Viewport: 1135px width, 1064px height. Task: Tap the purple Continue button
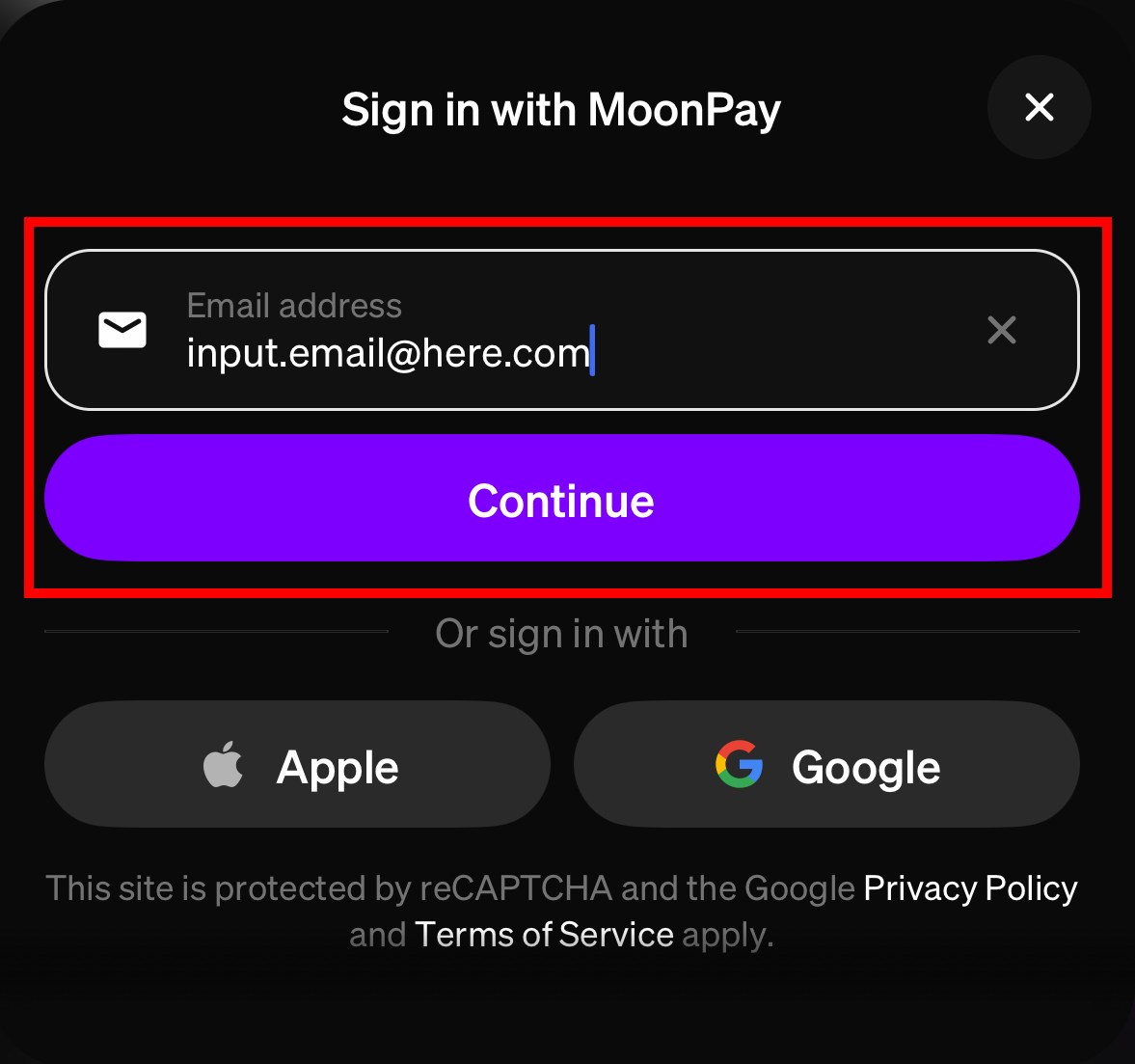(561, 499)
